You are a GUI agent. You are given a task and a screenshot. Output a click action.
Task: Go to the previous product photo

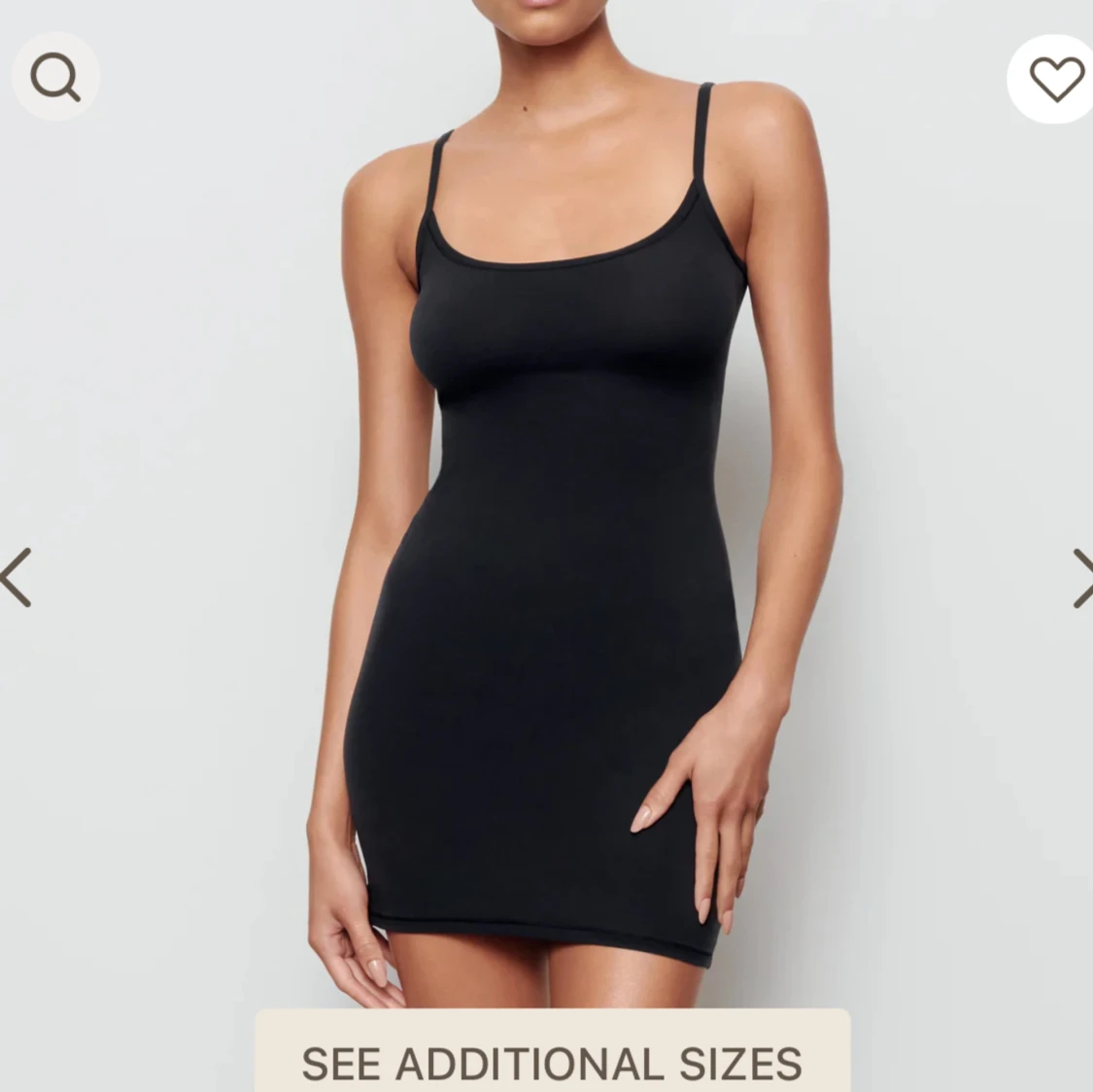click(x=17, y=577)
